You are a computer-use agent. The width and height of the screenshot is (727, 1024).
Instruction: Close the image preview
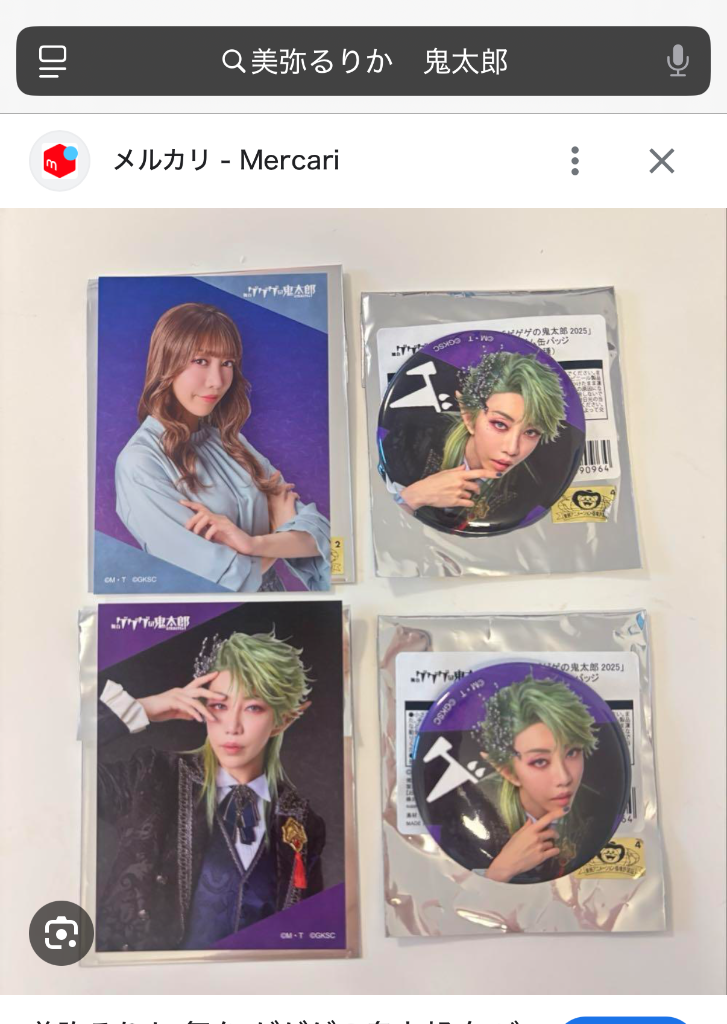coord(661,161)
